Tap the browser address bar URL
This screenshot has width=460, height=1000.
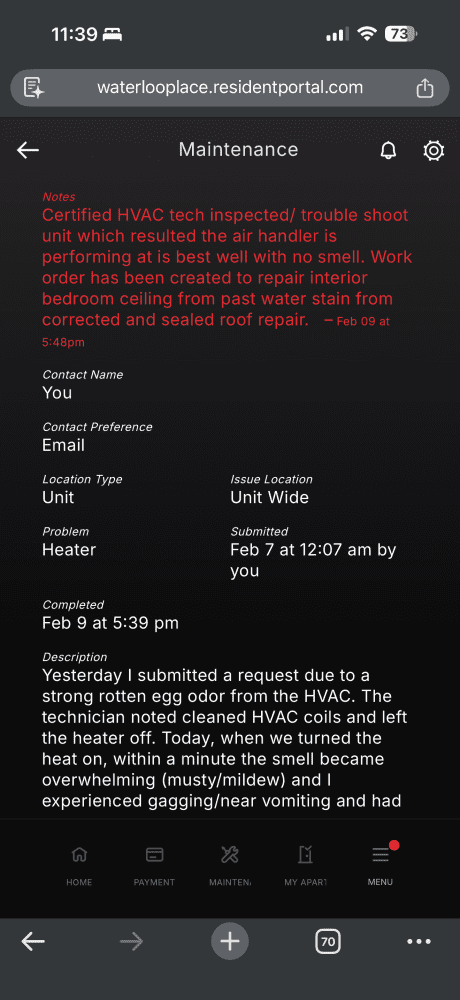230,87
